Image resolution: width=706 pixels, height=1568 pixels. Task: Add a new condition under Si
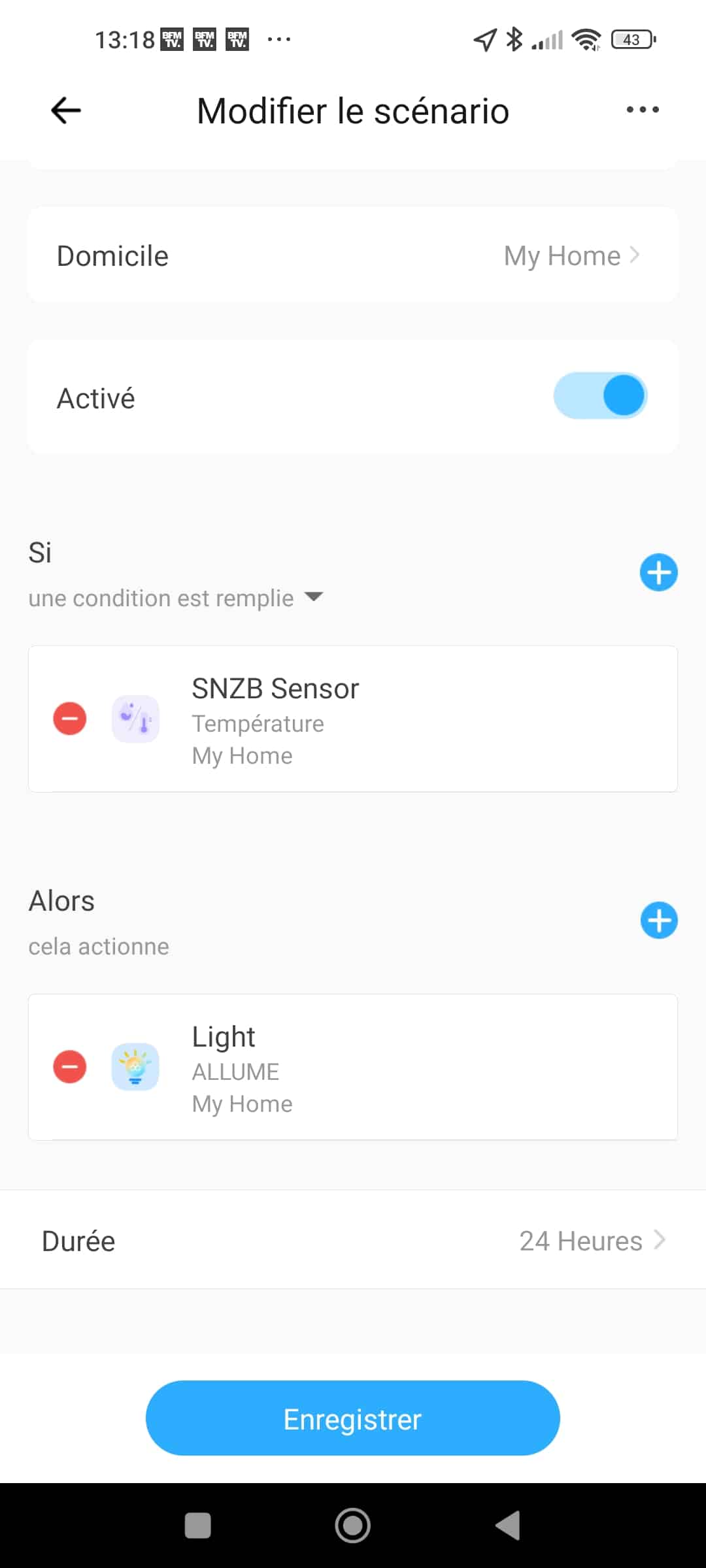point(658,573)
